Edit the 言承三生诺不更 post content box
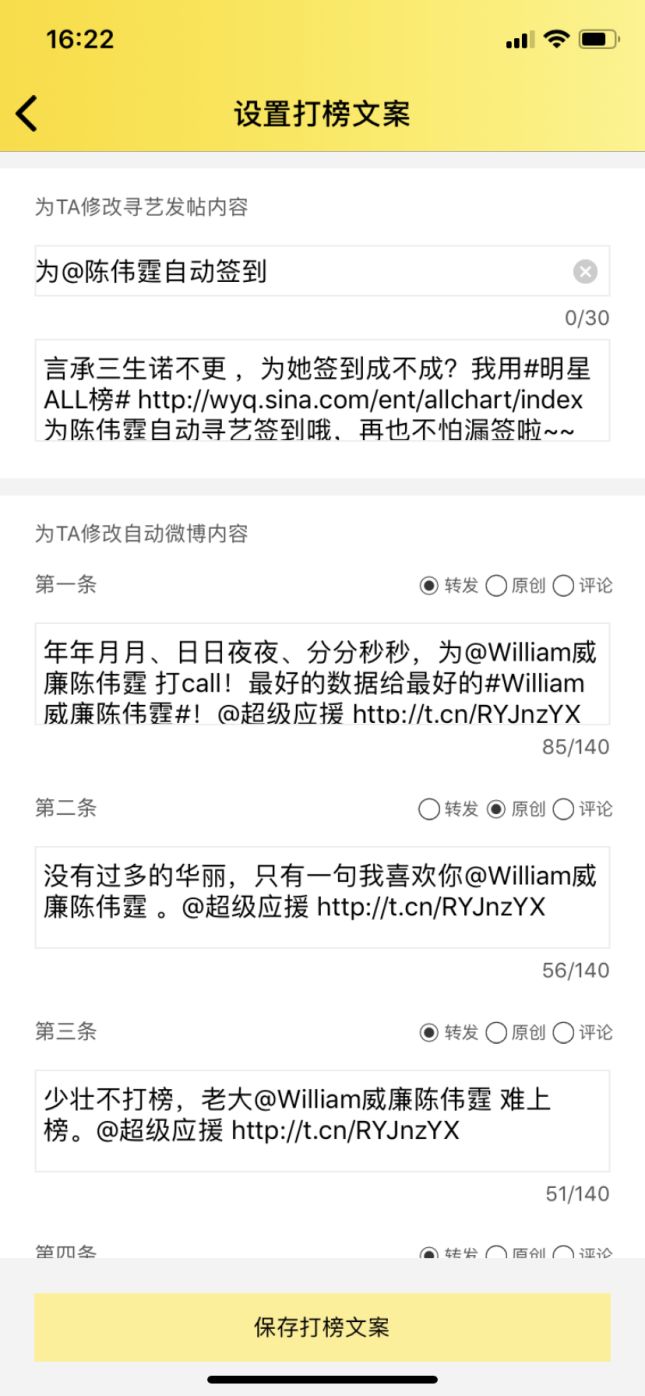Viewport: 645px width, 1396px height. 322,390
